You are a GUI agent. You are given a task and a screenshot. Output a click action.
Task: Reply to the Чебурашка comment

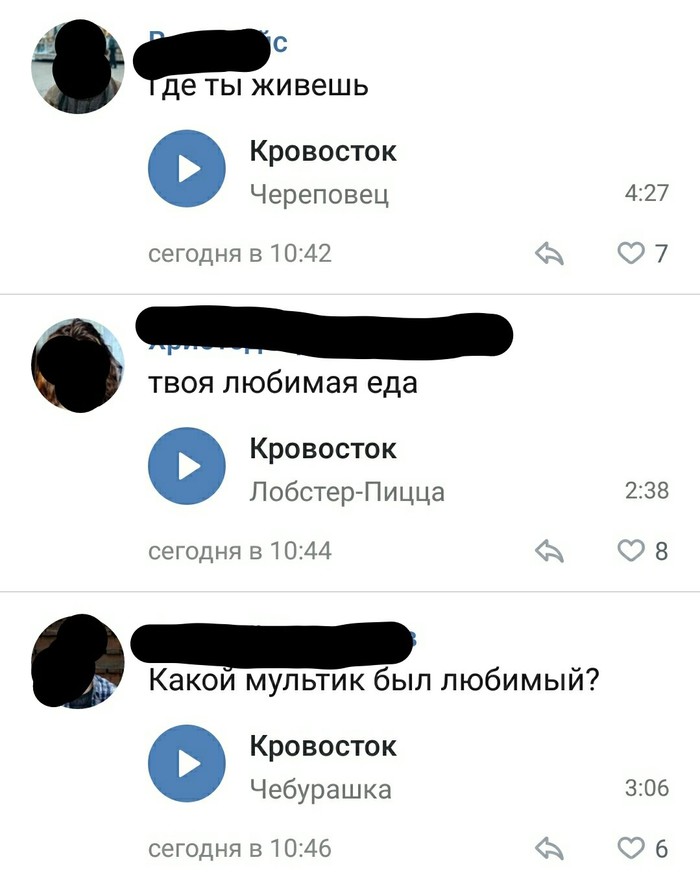pos(551,850)
